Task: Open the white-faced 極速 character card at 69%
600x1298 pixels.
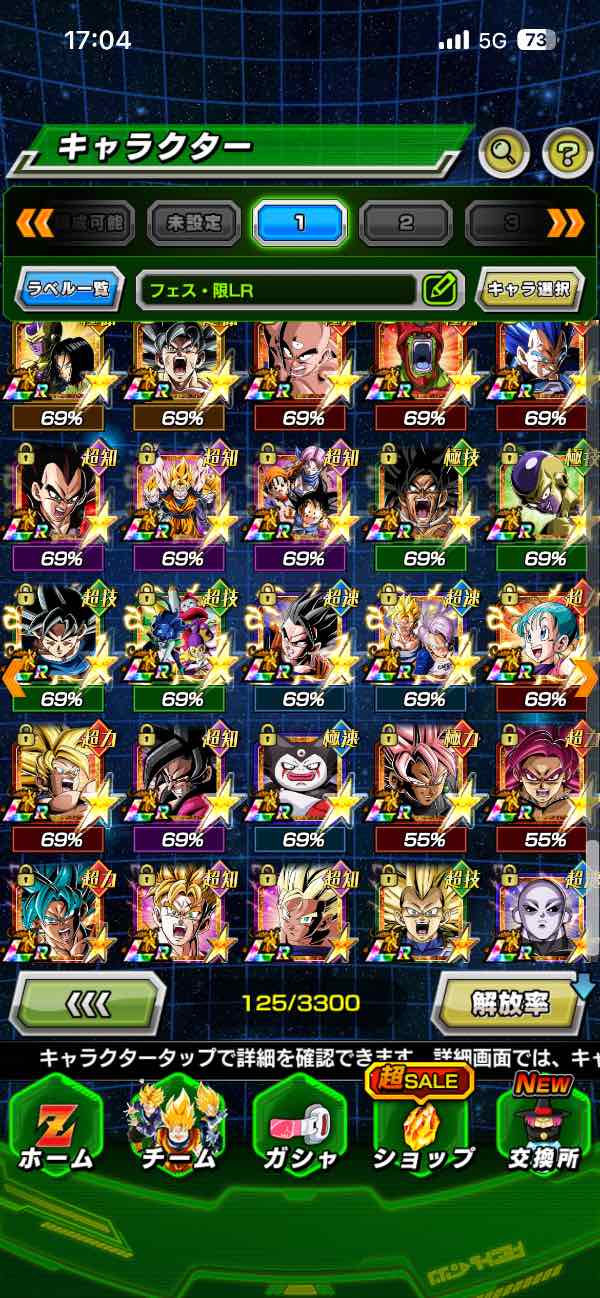Action: [301, 780]
